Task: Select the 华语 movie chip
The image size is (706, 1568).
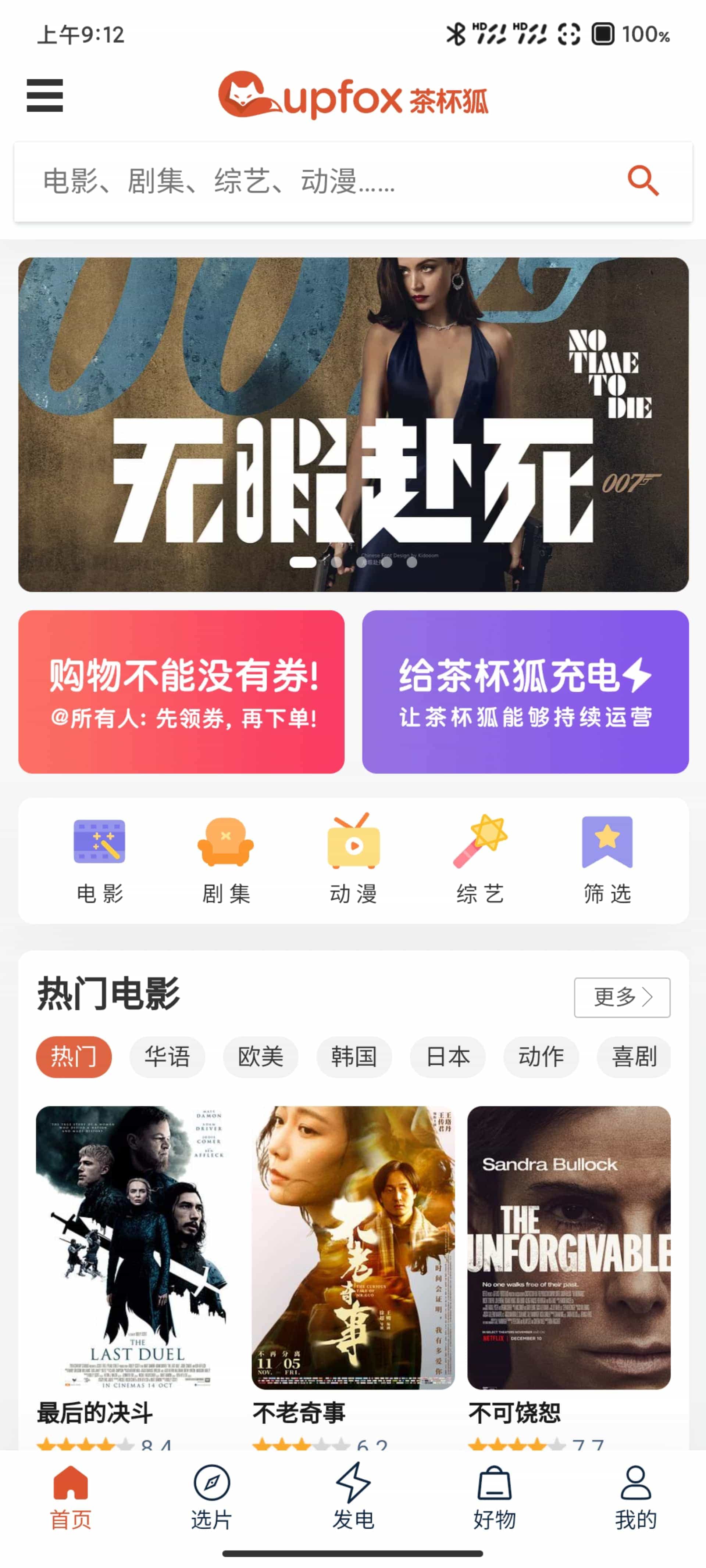Action: (x=167, y=1057)
